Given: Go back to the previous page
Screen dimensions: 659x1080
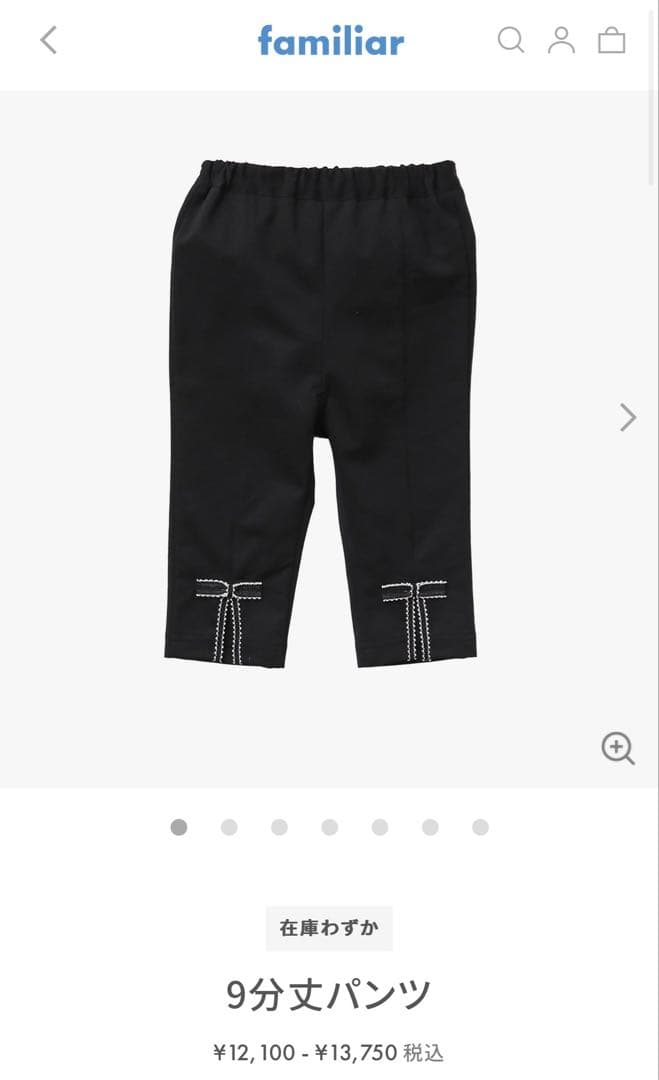Looking at the screenshot, I should tap(48, 40).
